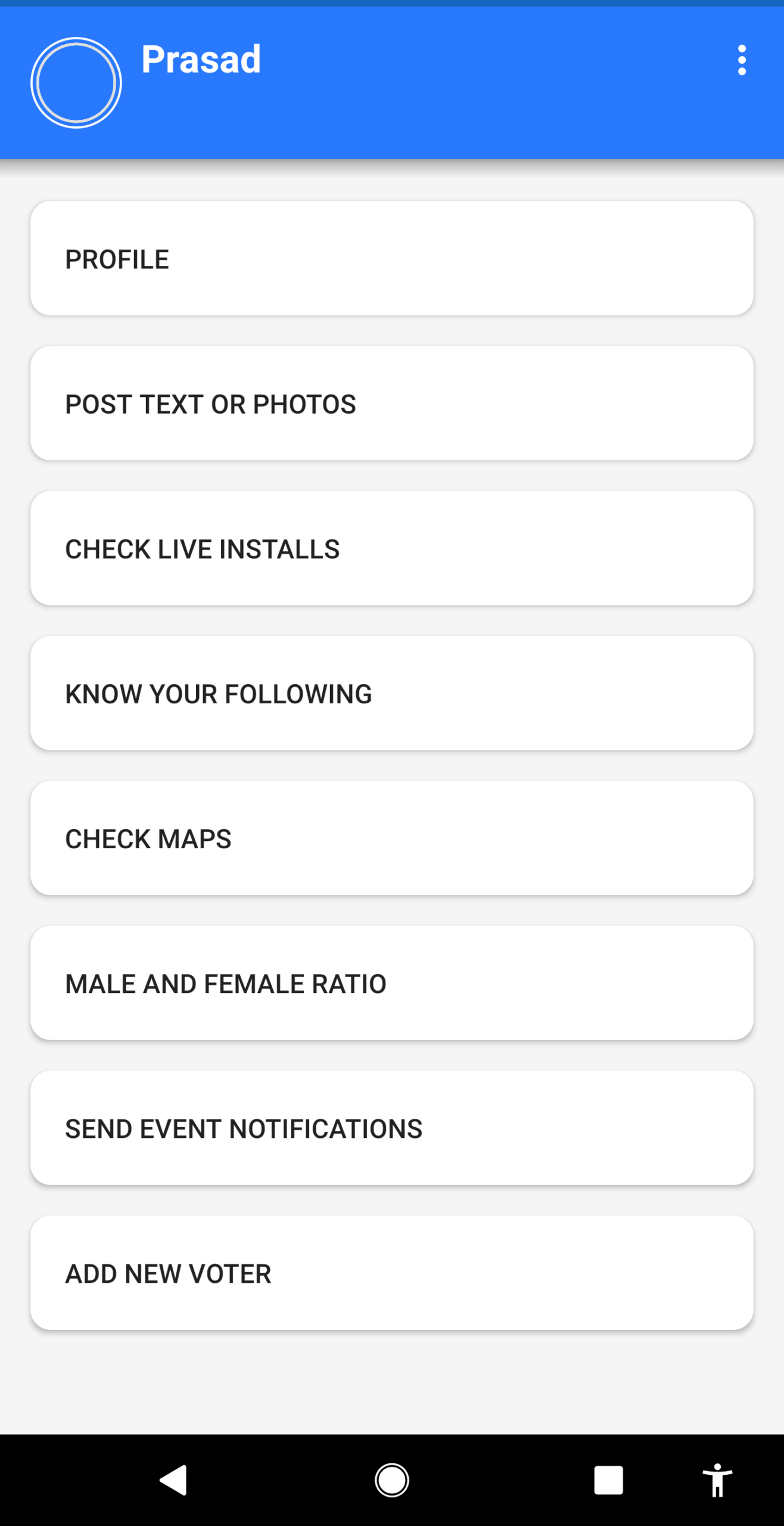
Task: Go back using the system back button
Action: click(173, 1480)
